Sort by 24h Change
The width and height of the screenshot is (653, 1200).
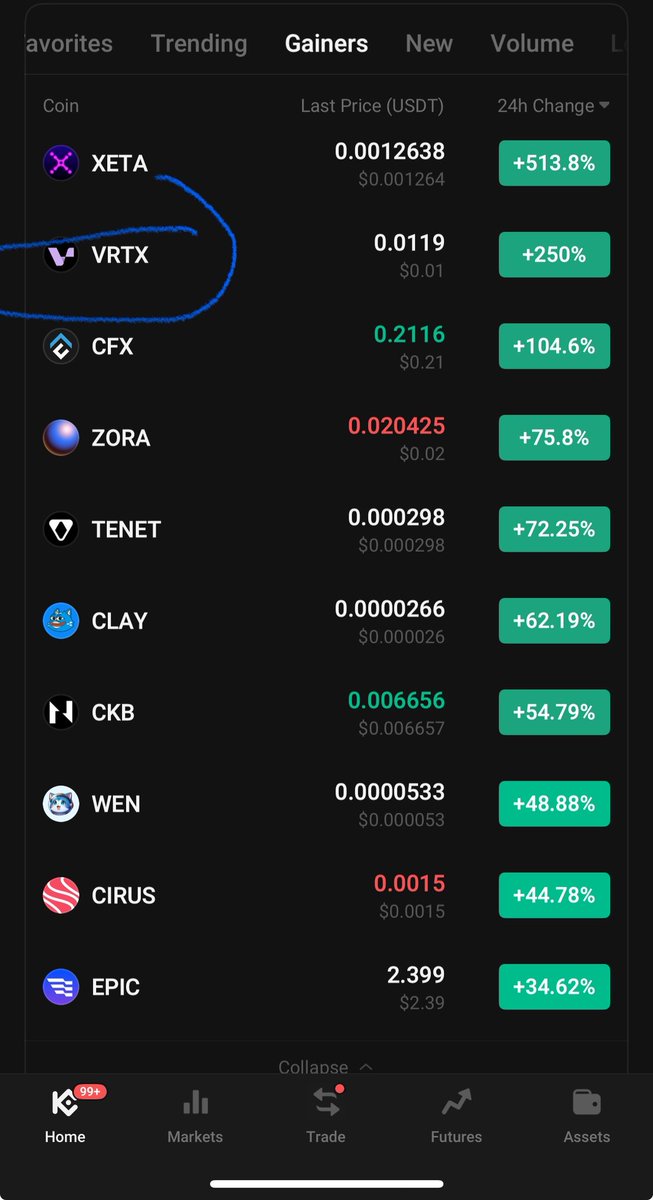553,106
